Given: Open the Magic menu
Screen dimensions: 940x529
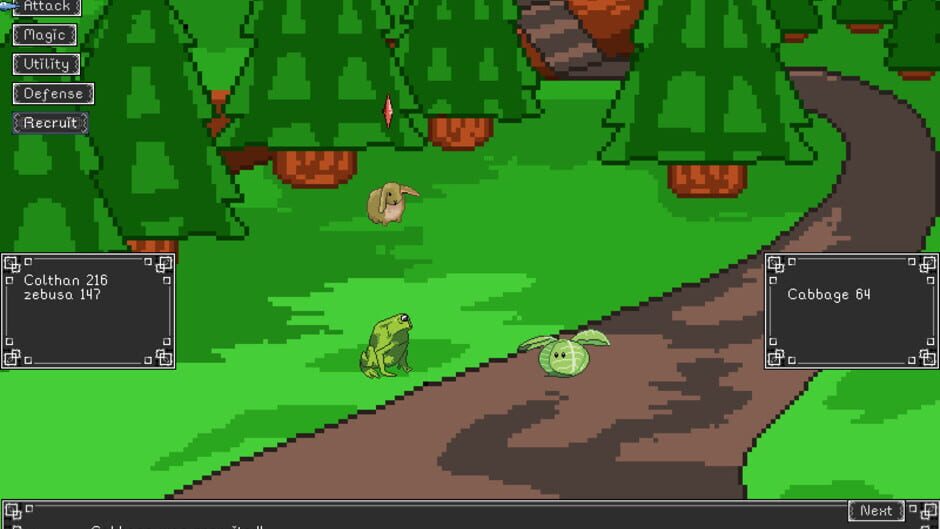Looking at the screenshot, I should click(45, 35).
